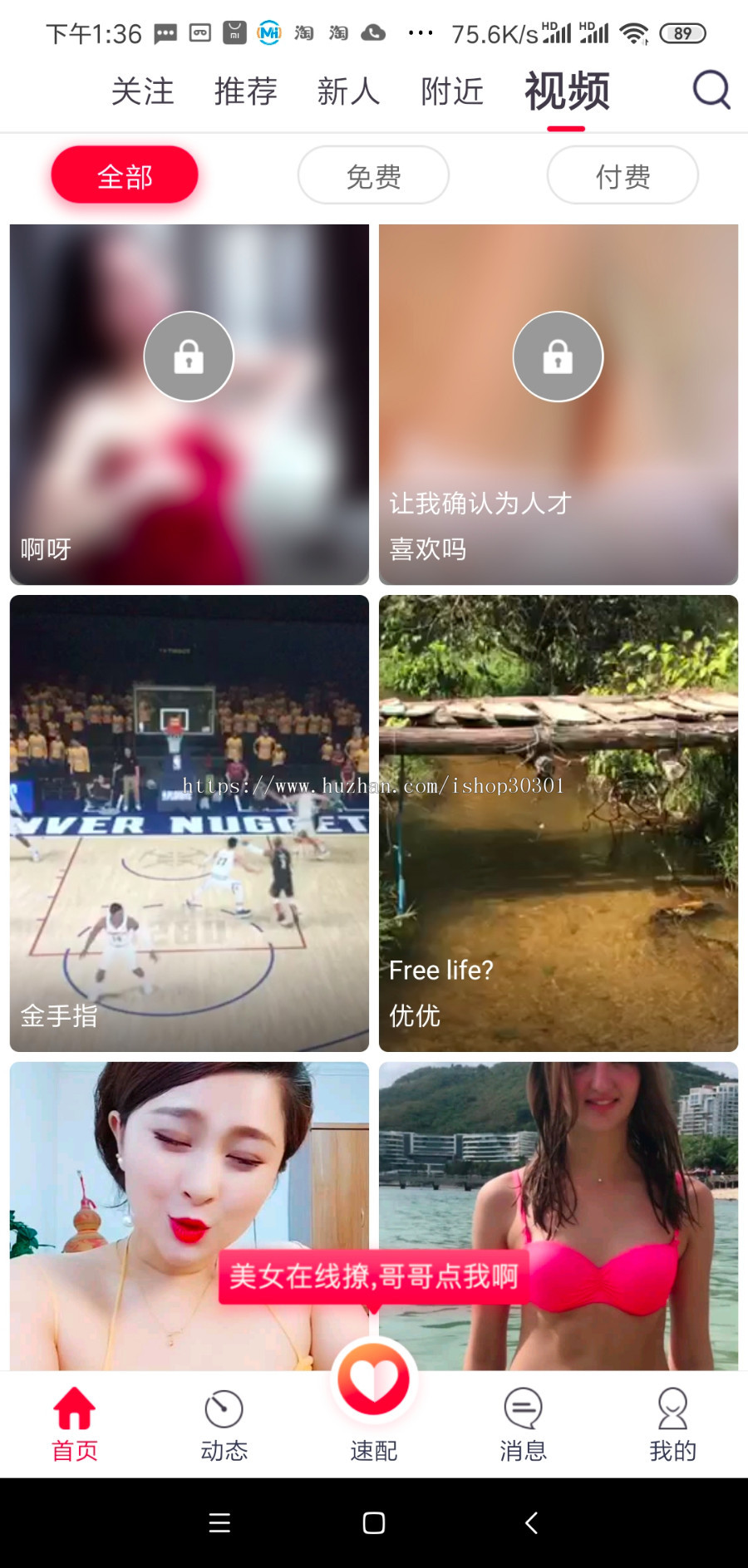The width and height of the screenshot is (748, 1568).
Task: Tap the lock icon on 喜欢吗 video
Action: coord(558,356)
